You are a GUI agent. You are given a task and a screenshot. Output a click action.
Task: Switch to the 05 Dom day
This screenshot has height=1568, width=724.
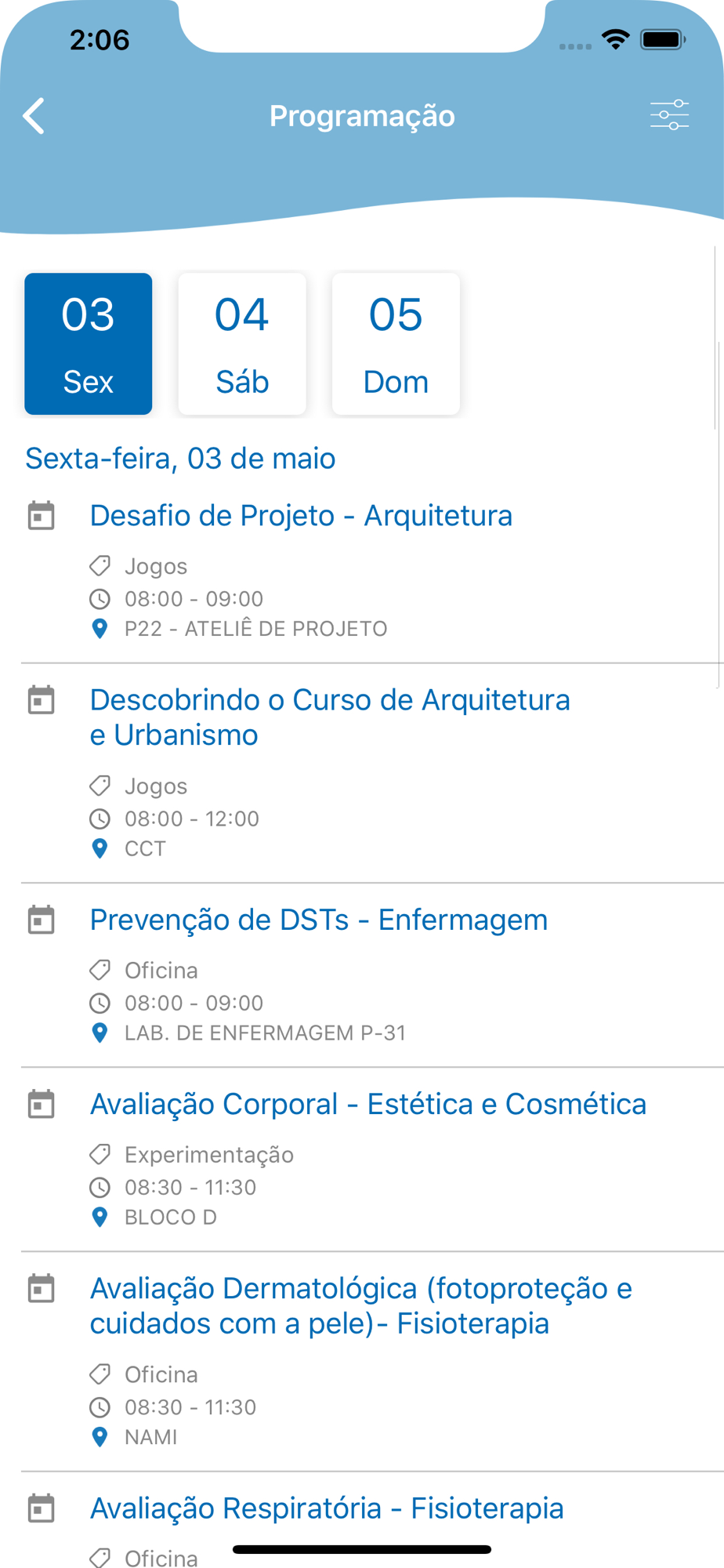396,343
